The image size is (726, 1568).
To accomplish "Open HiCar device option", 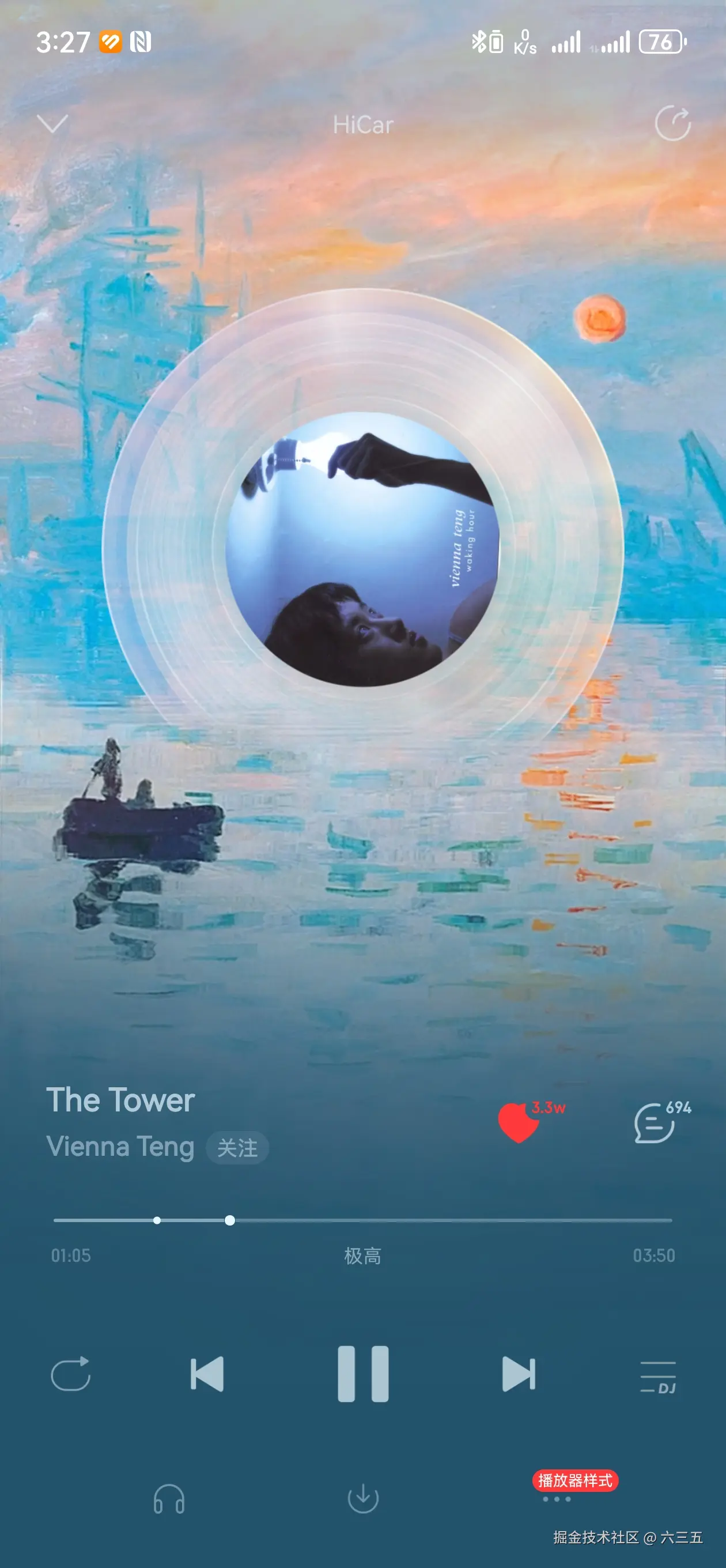I will (362, 126).
